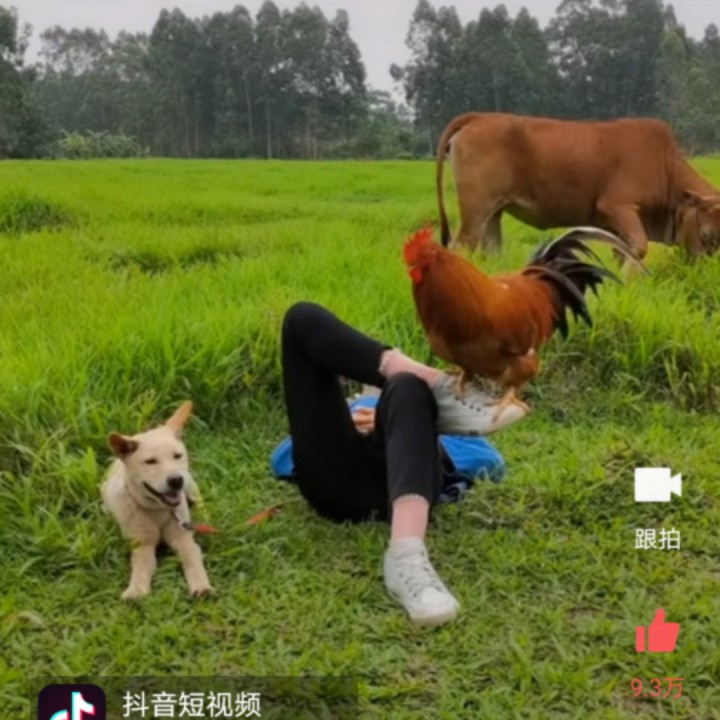Screen dimensions: 720x720
Task: Tap the 跟拍 camera icon
Action: pos(657,486)
